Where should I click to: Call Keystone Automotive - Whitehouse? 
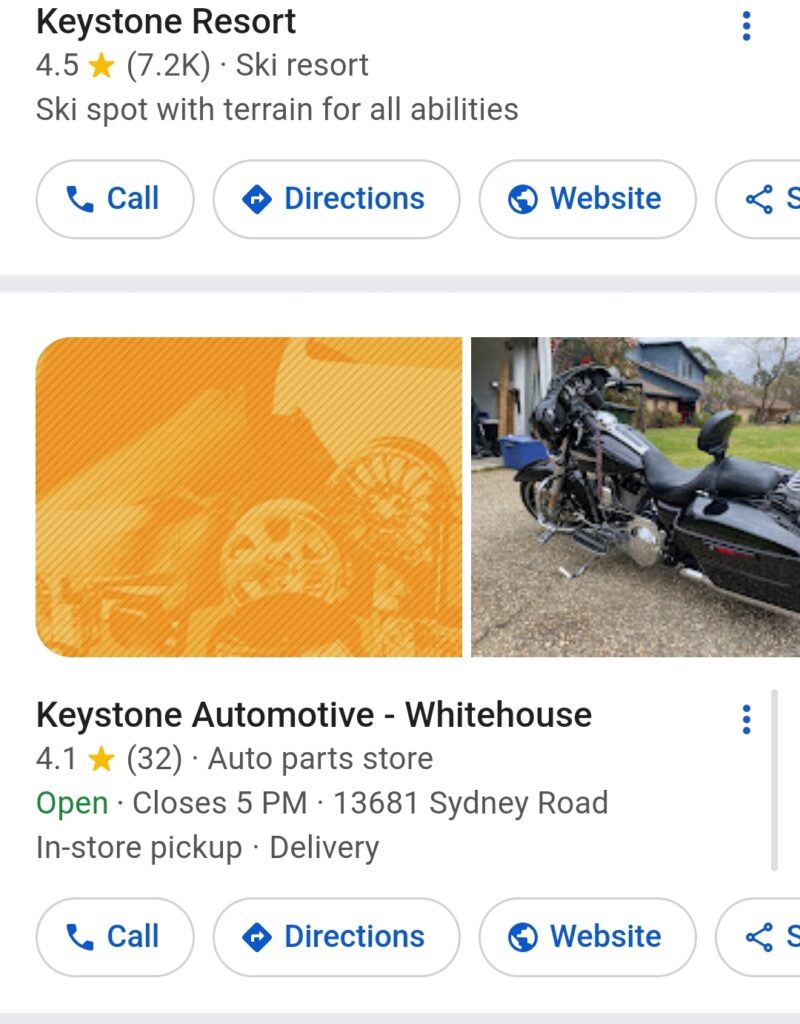(x=115, y=937)
